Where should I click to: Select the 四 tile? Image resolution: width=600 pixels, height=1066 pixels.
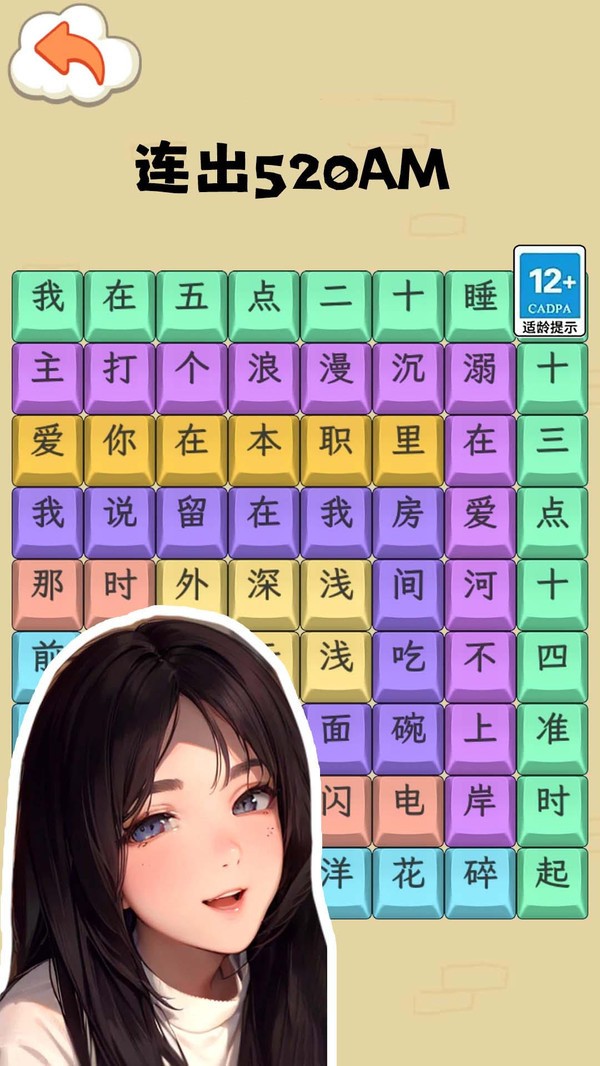[552, 658]
